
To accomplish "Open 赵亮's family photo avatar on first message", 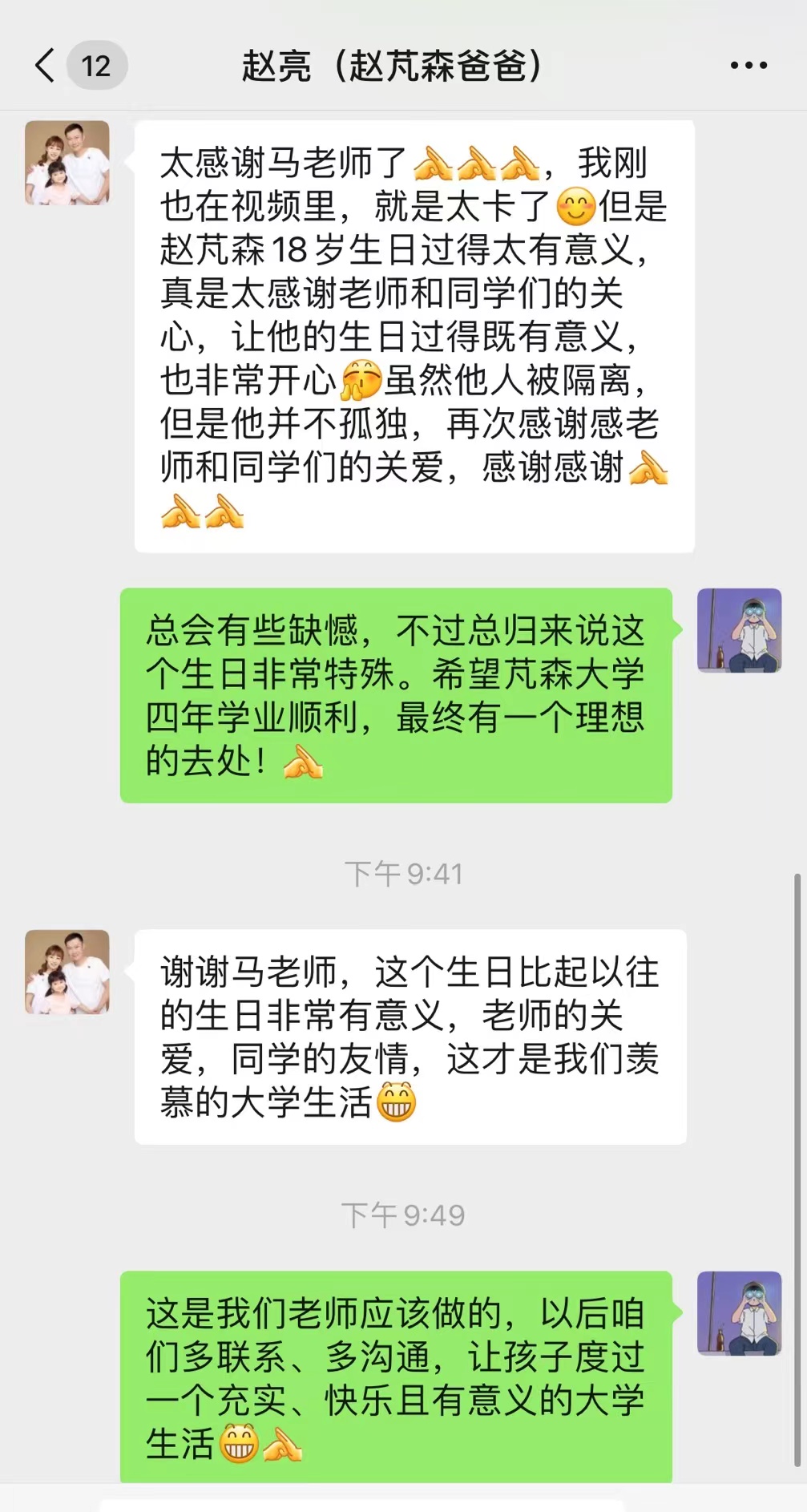I will point(67,163).
